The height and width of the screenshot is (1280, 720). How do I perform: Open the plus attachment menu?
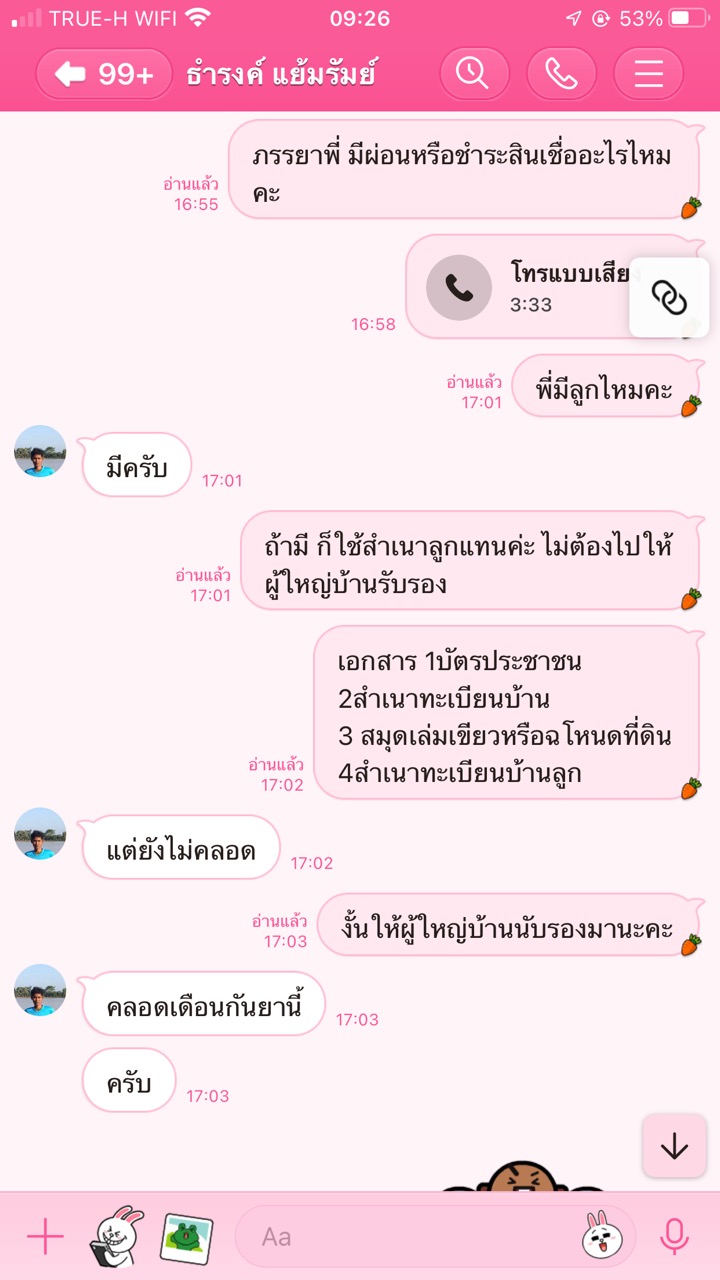pos(45,1237)
